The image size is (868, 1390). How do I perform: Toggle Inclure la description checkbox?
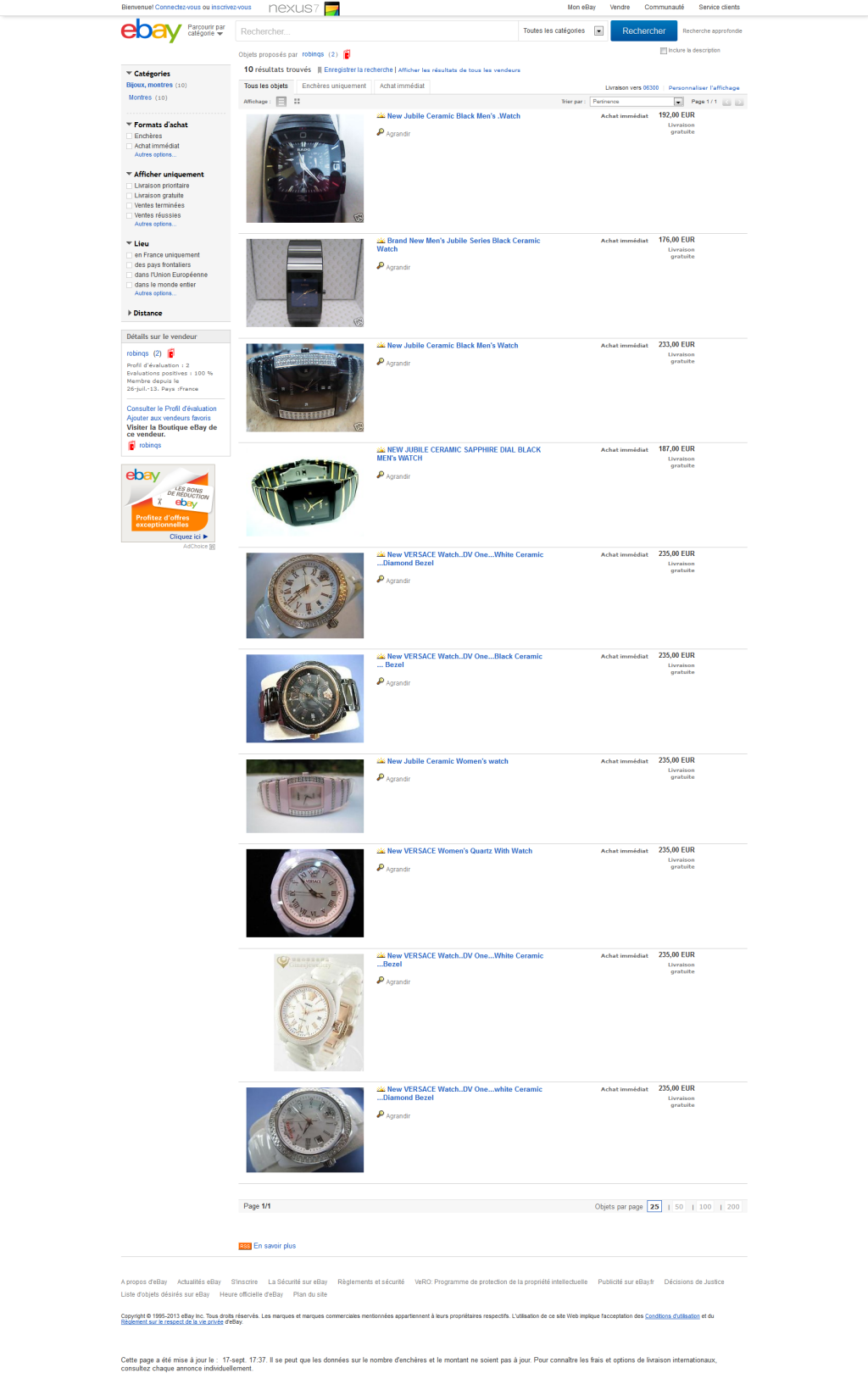point(664,51)
